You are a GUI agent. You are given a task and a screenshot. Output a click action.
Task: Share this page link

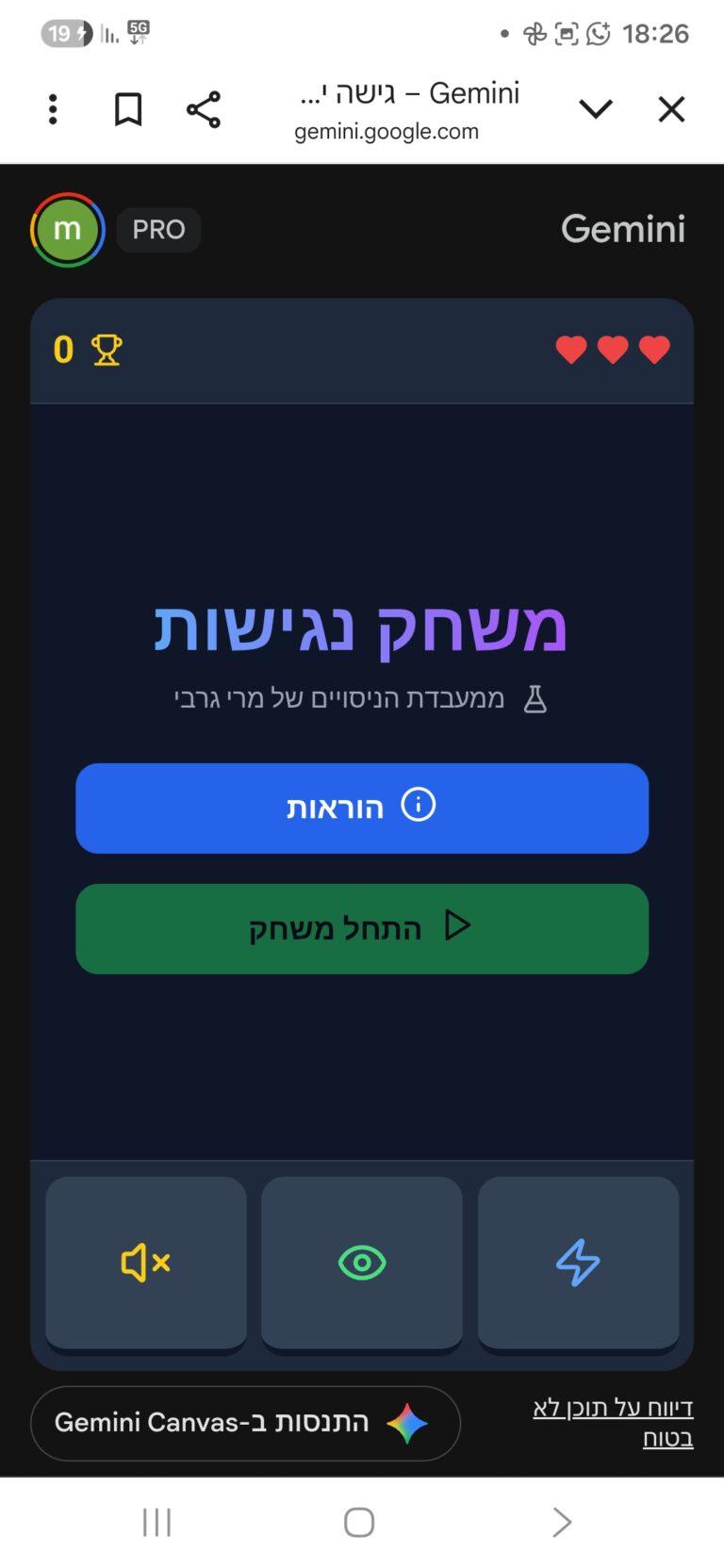tap(204, 109)
